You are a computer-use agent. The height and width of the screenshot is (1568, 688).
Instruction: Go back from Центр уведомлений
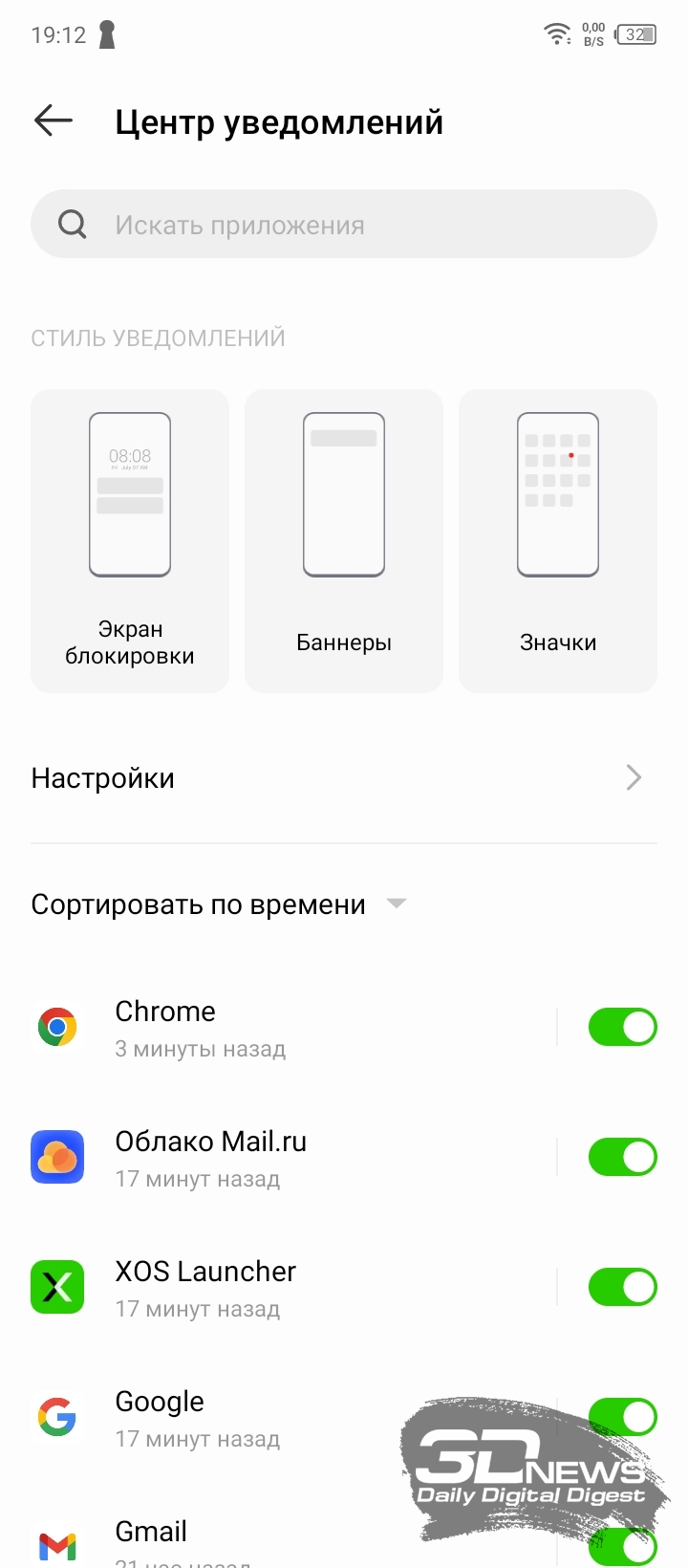pyautogui.click(x=54, y=120)
